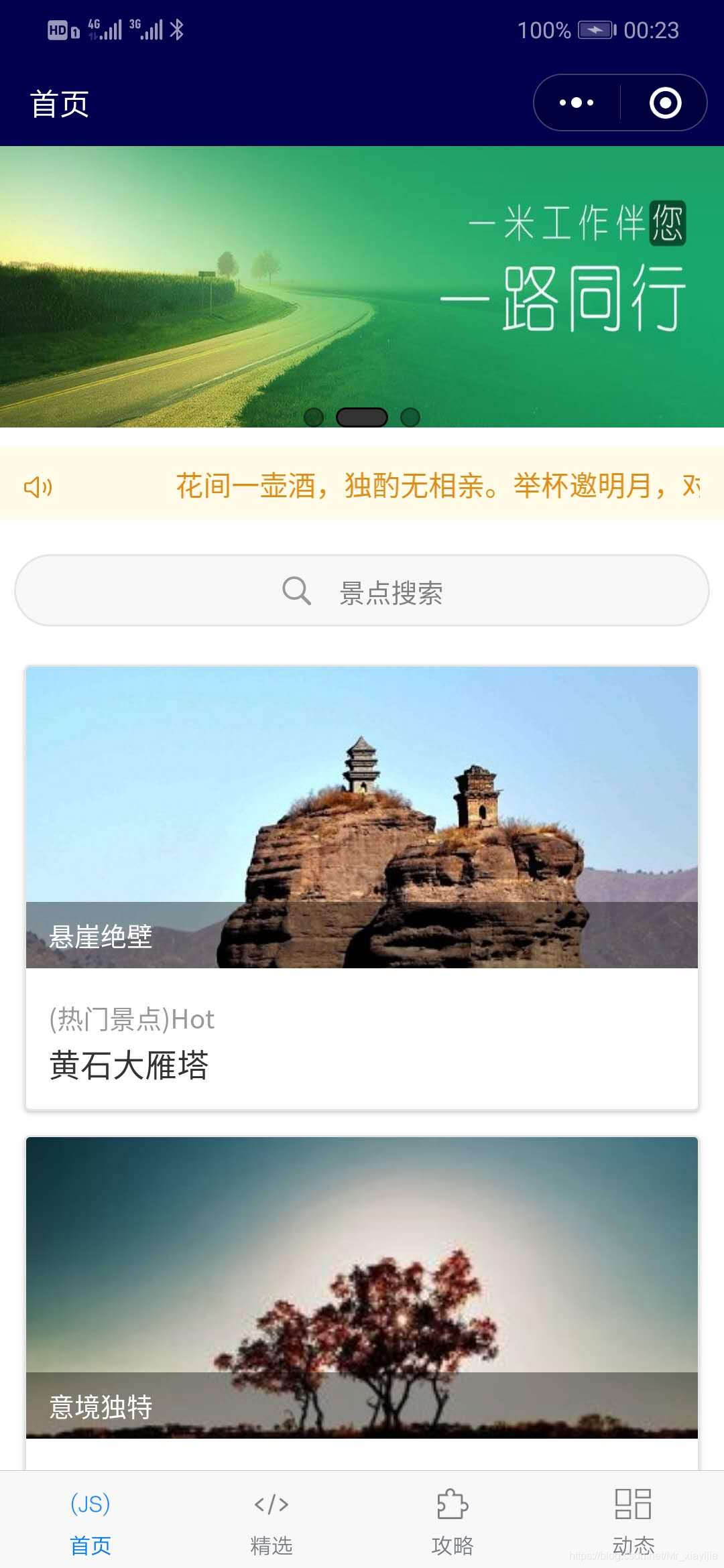Select the 动态 tab

click(633, 1521)
